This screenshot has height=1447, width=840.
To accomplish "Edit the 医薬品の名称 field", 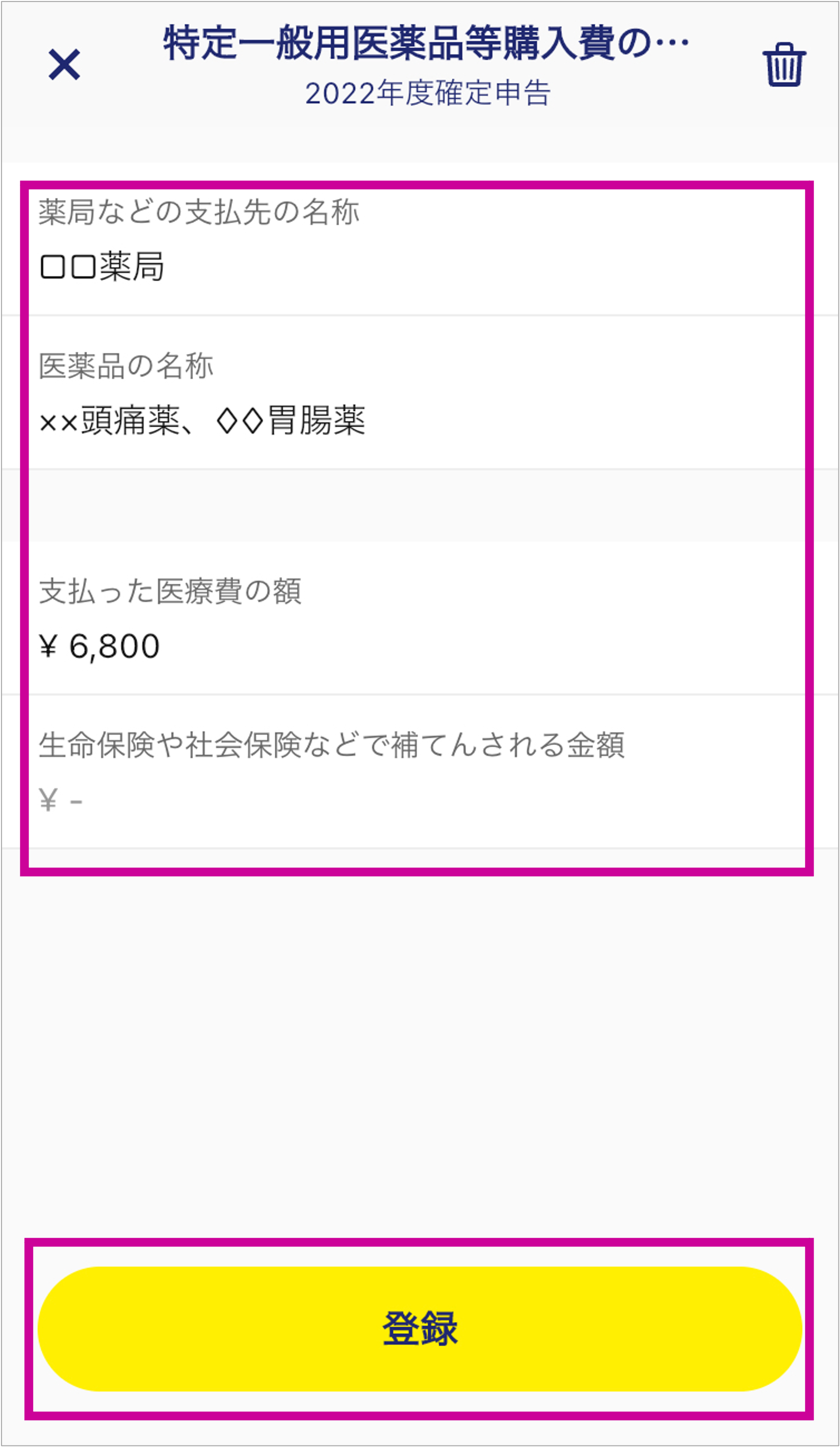I will (420, 393).
